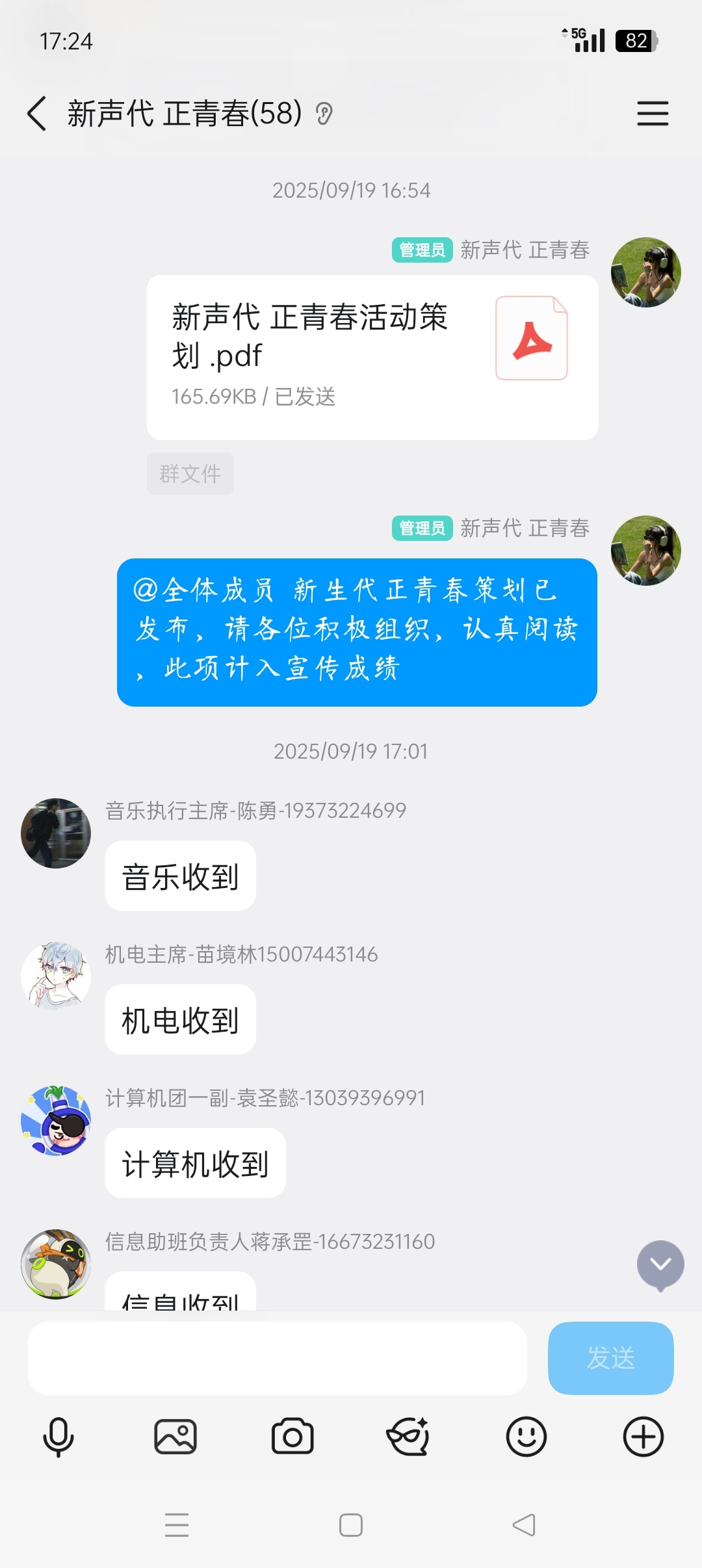Open the 新声代 正青春活动策划 .pdf file

click(x=372, y=357)
